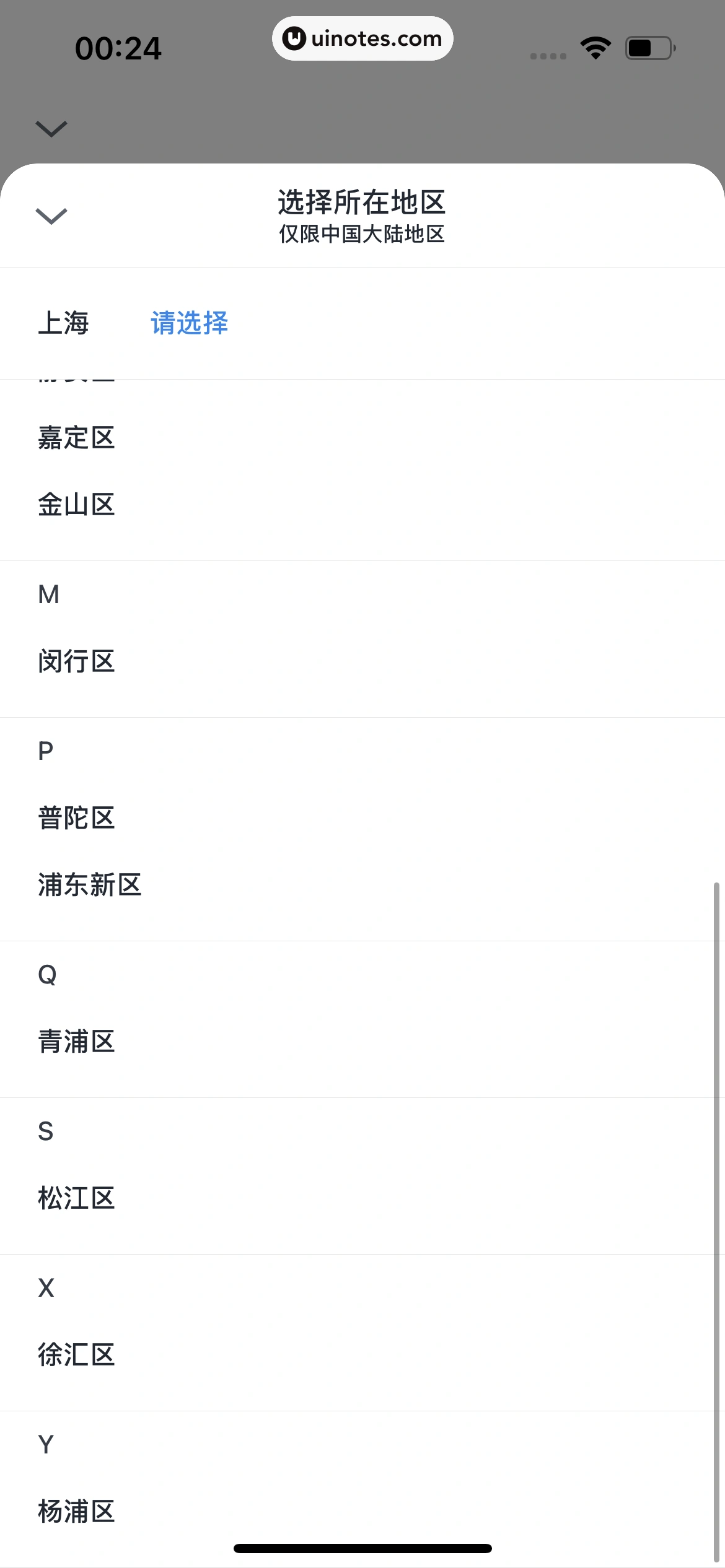Viewport: 725px width, 1568px height.
Task: Tap the cellular signal dots icon
Action: (547, 56)
